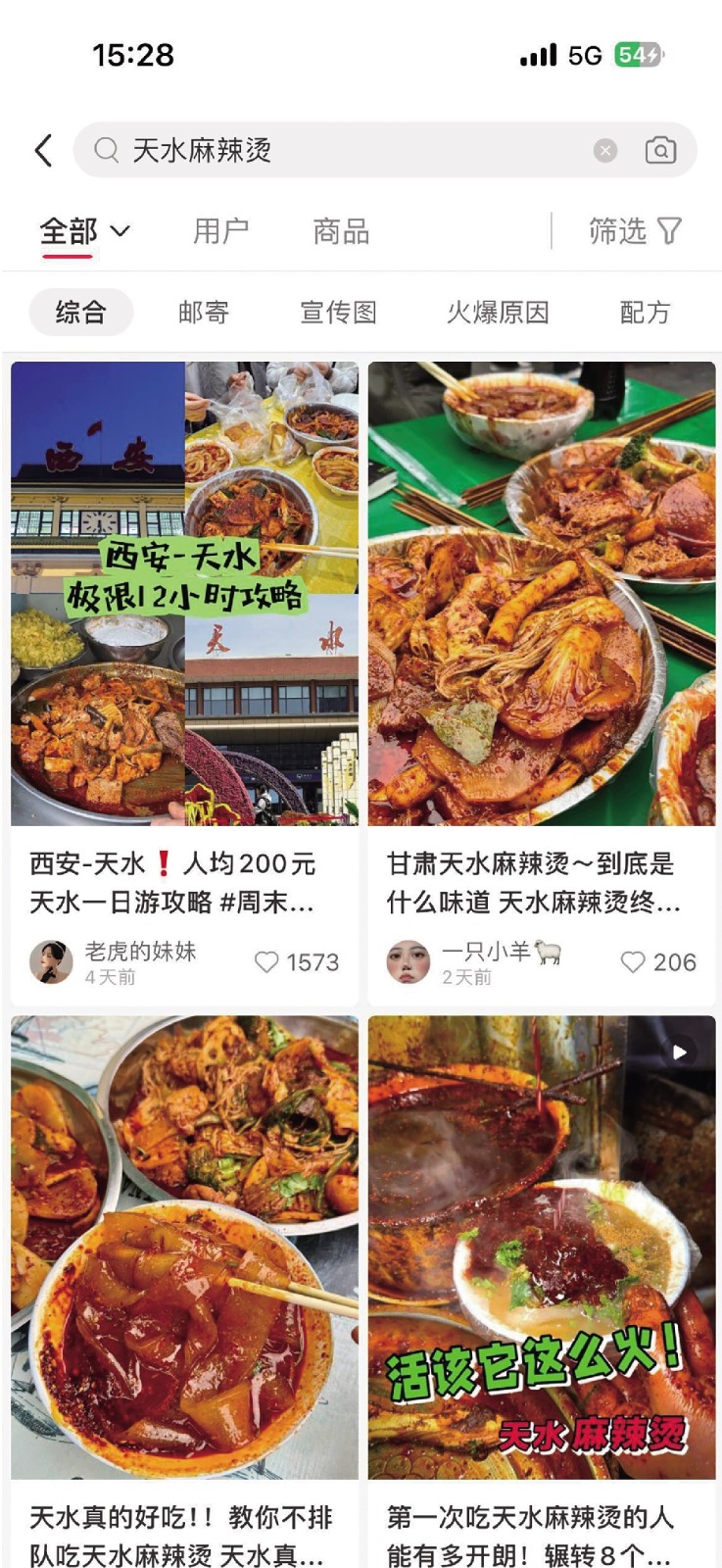Switch to the 商品 tab
Viewport: 722px width, 1568px height.
(341, 232)
